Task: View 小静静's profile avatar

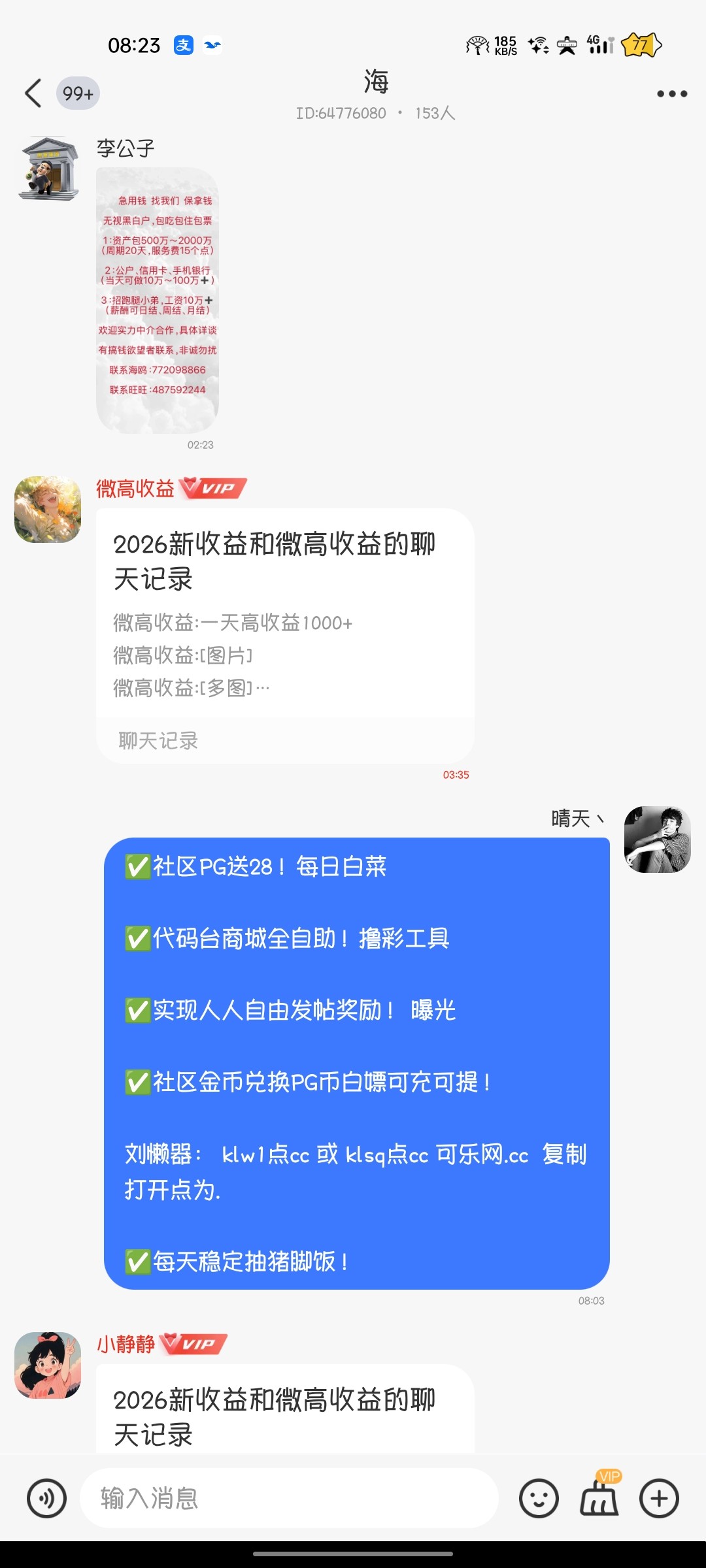Action: (x=48, y=1365)
